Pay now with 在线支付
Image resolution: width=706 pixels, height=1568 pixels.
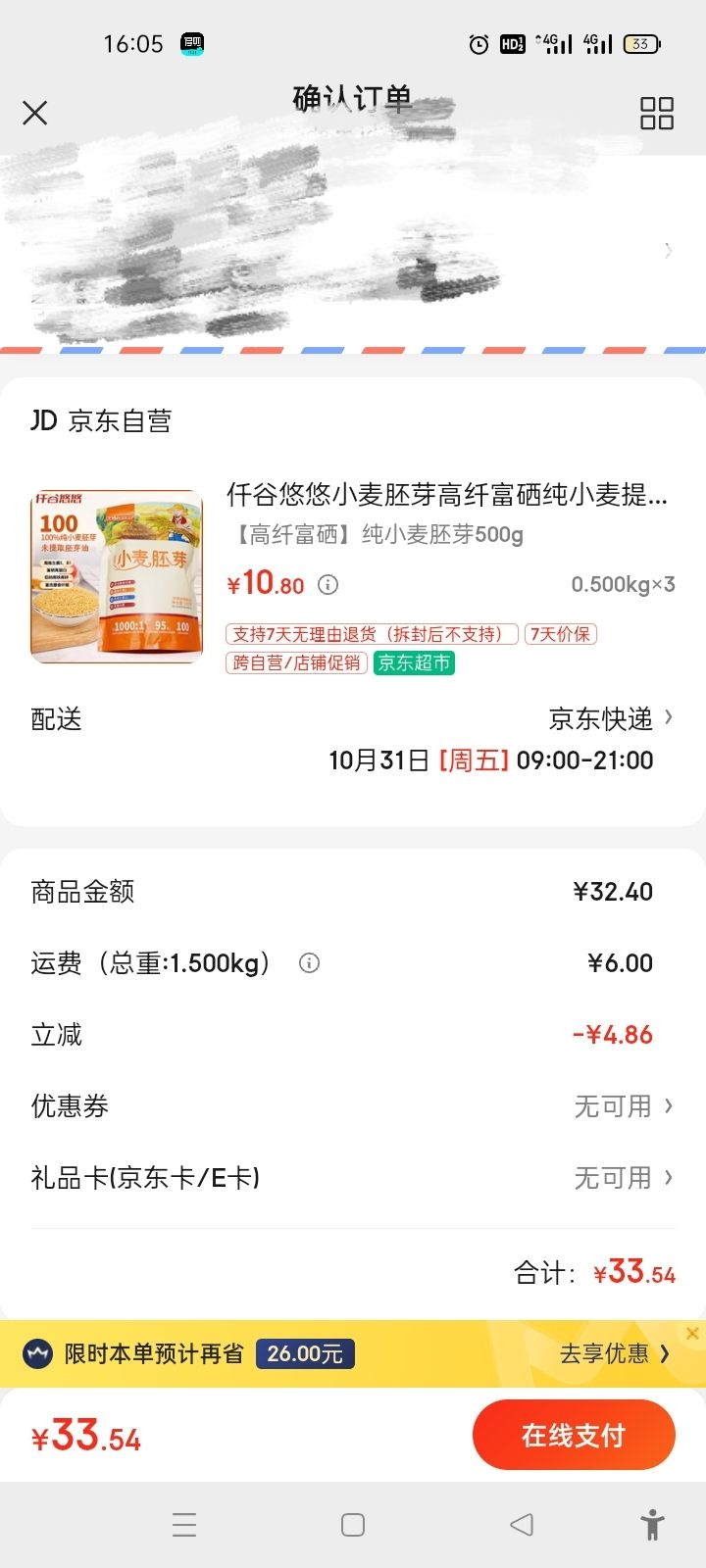point(574,1436)
